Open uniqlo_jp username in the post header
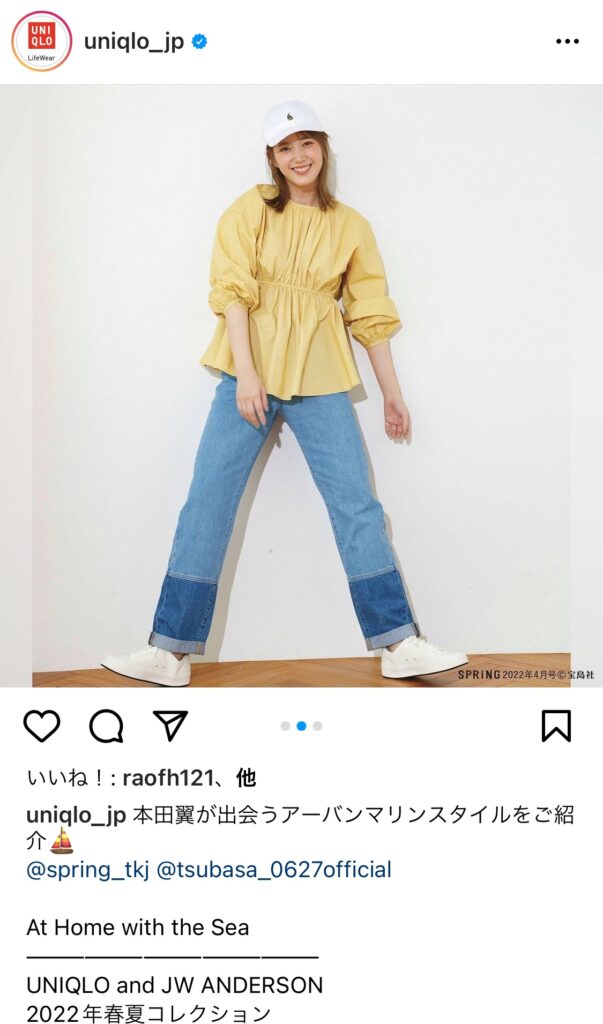This screenshot has height=1024, width=603. click(x=134, y=42)
